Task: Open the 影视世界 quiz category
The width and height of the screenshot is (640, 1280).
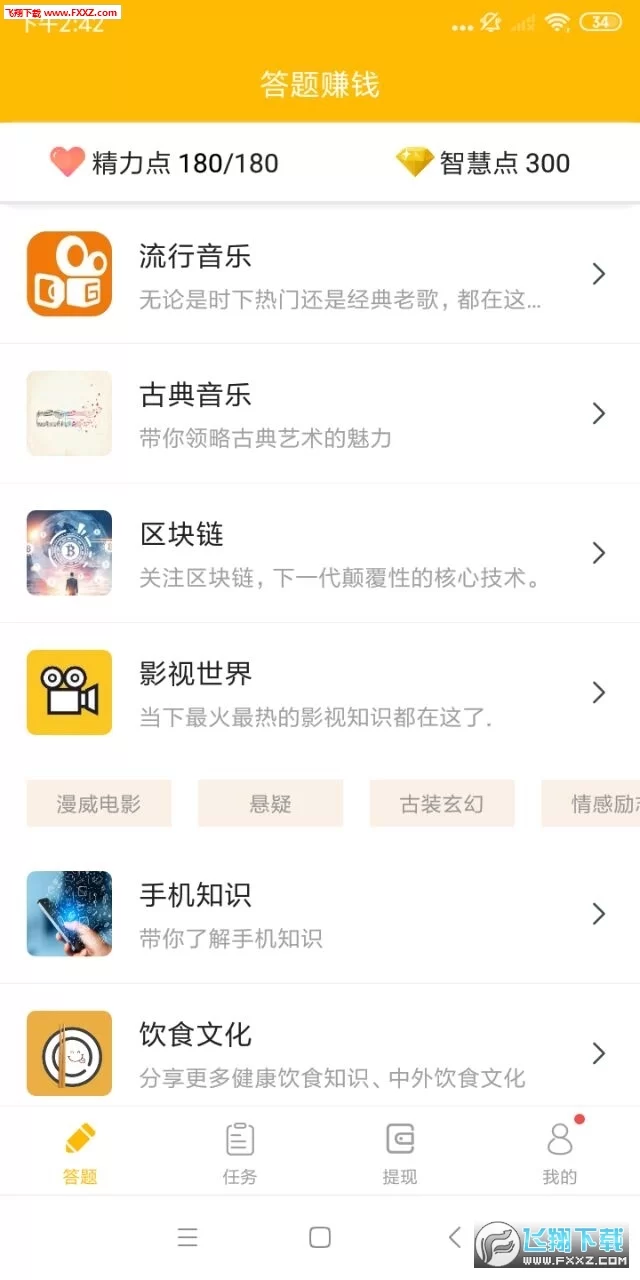Action: point(320,692)
